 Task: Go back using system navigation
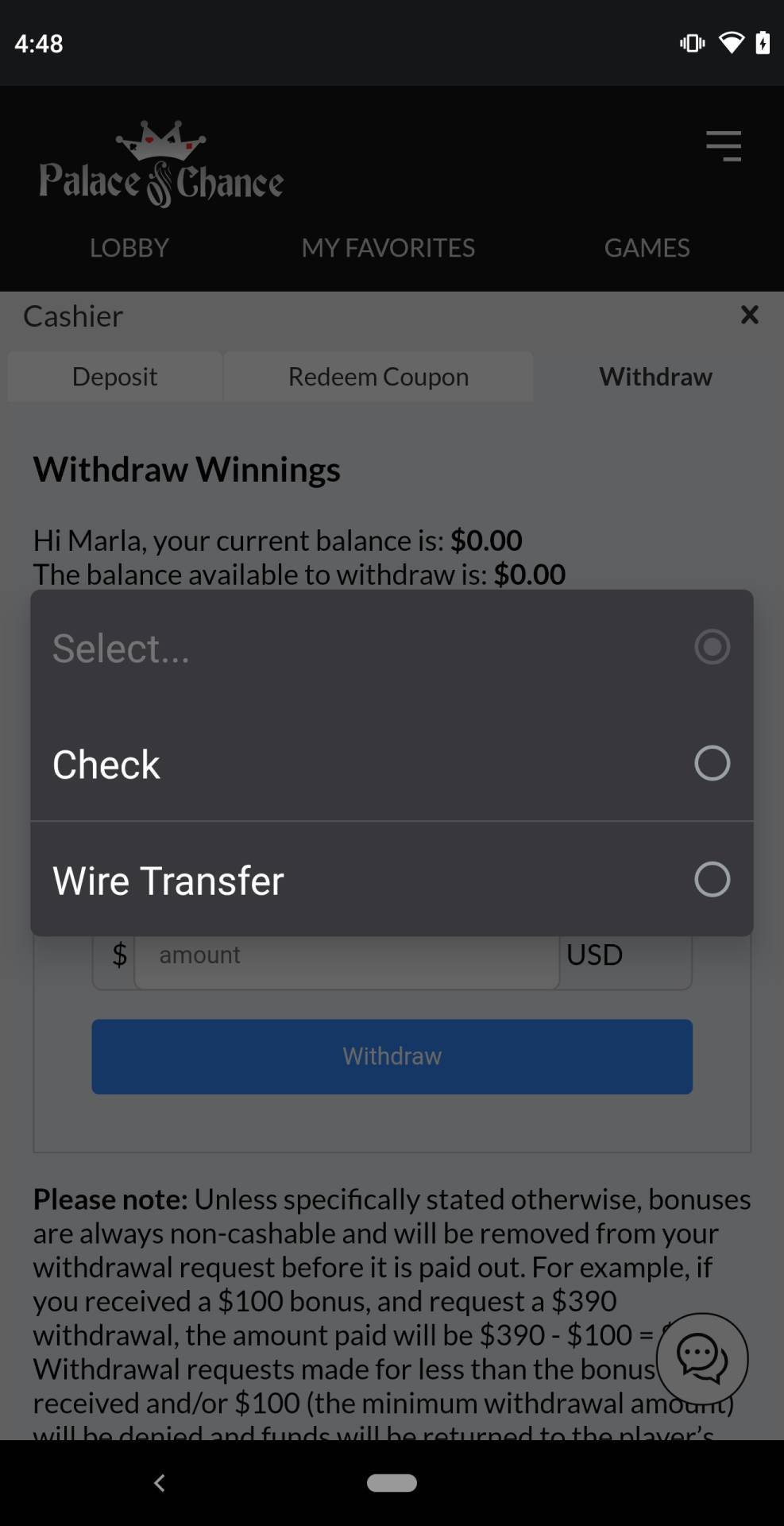coord(159,1483)
